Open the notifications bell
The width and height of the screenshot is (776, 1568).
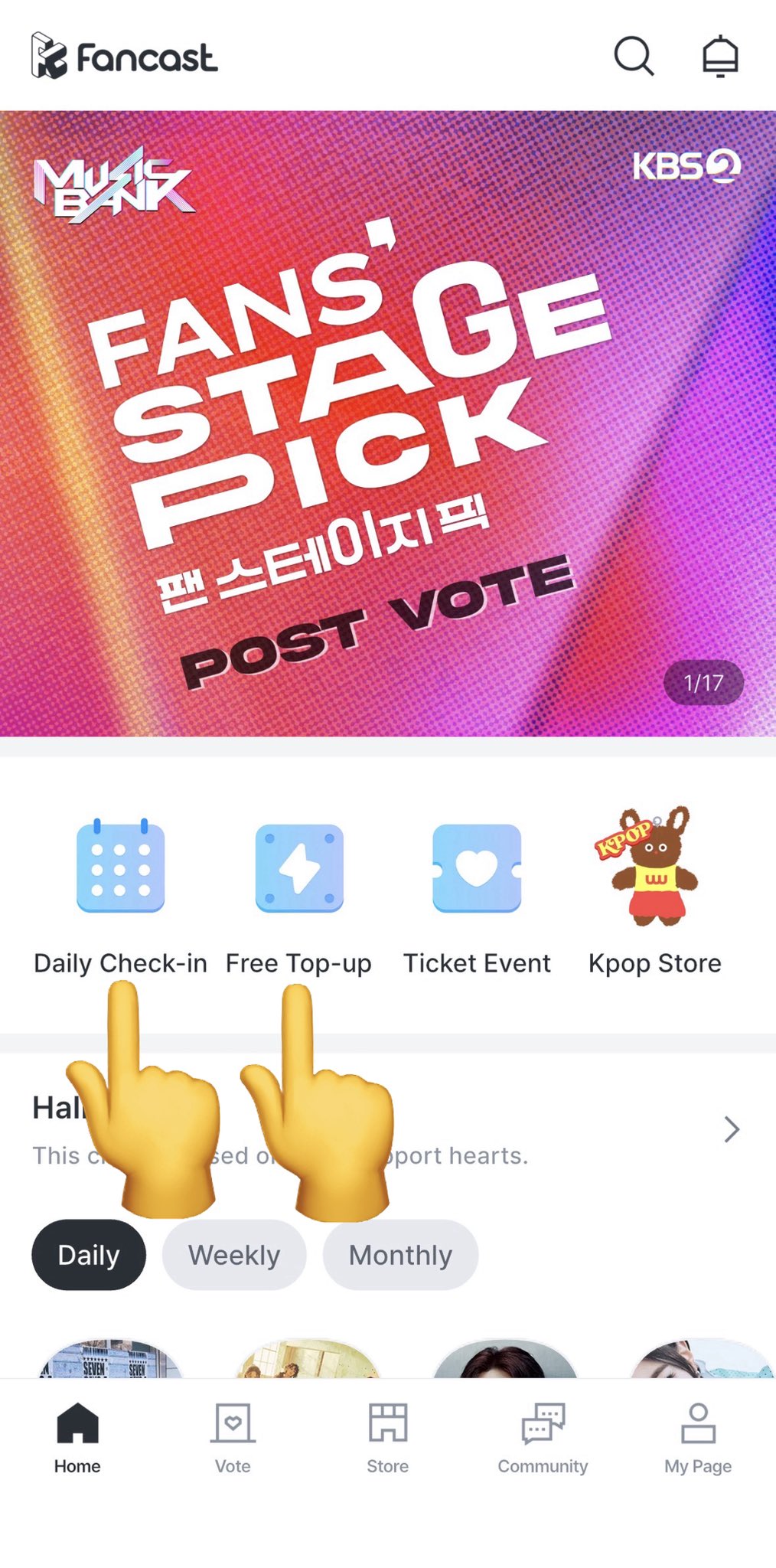[720, 56]
